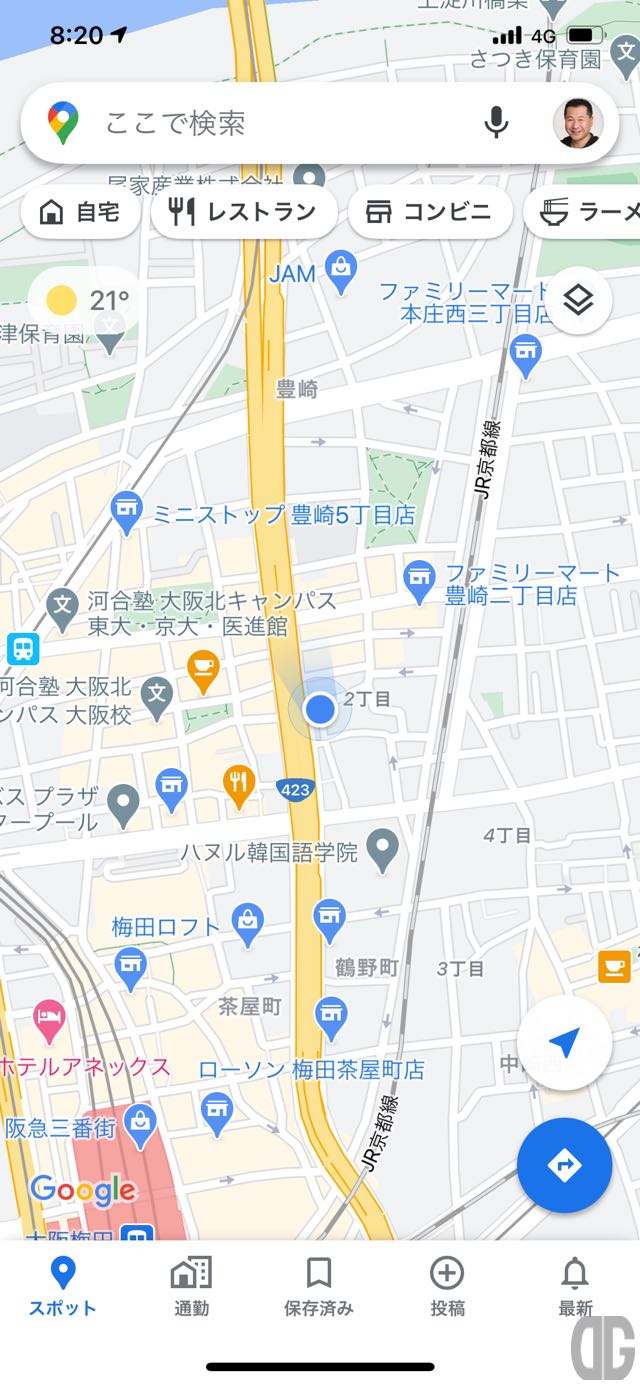Filter map by レストラン chip
640x1385 pixels.
pos(243,212)
